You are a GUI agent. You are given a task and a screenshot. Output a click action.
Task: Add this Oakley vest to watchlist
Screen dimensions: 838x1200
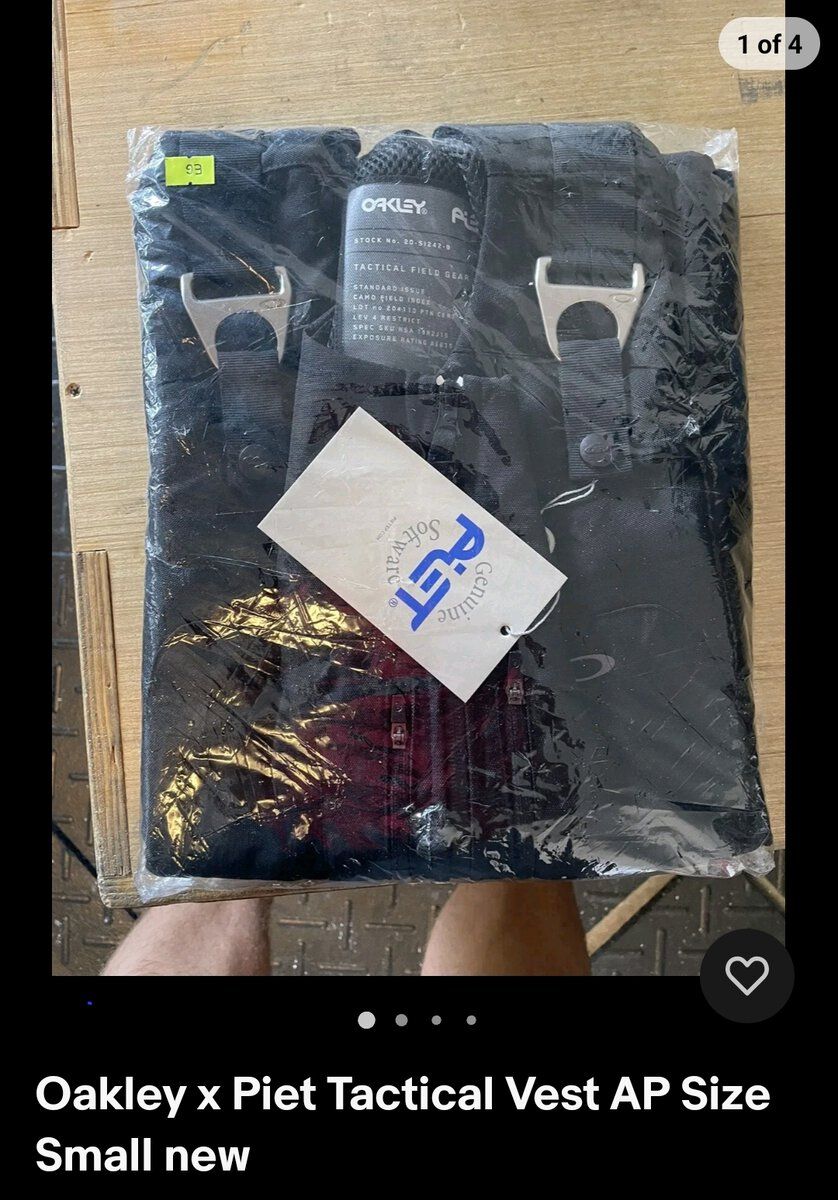coord(746,976)
